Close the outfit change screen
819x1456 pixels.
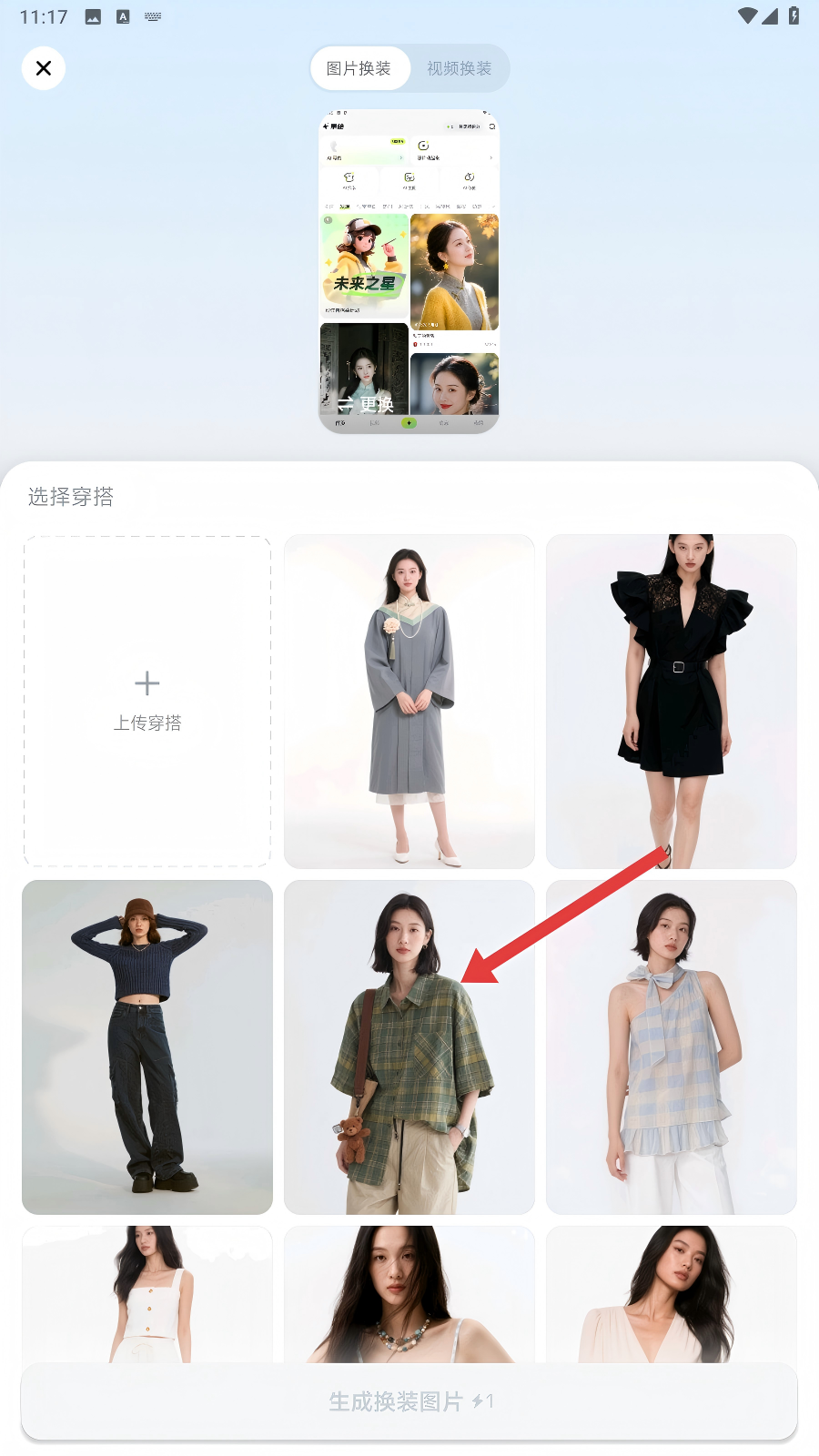[44, 68]
